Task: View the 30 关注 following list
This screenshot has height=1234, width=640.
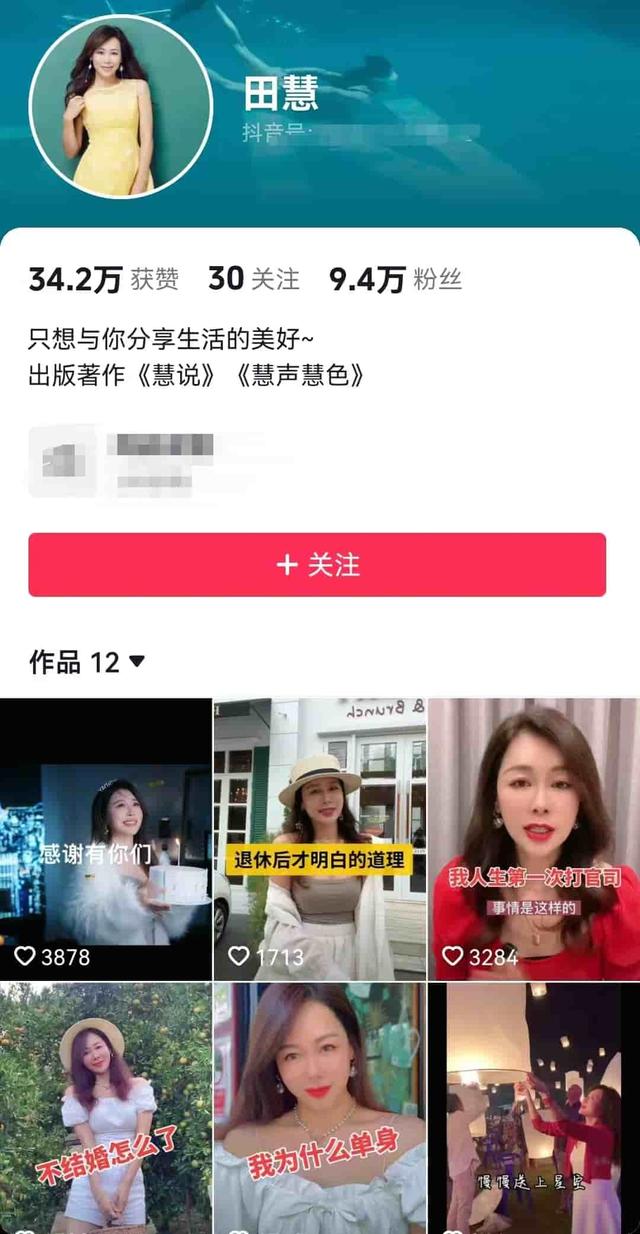Action: [254, 280]
